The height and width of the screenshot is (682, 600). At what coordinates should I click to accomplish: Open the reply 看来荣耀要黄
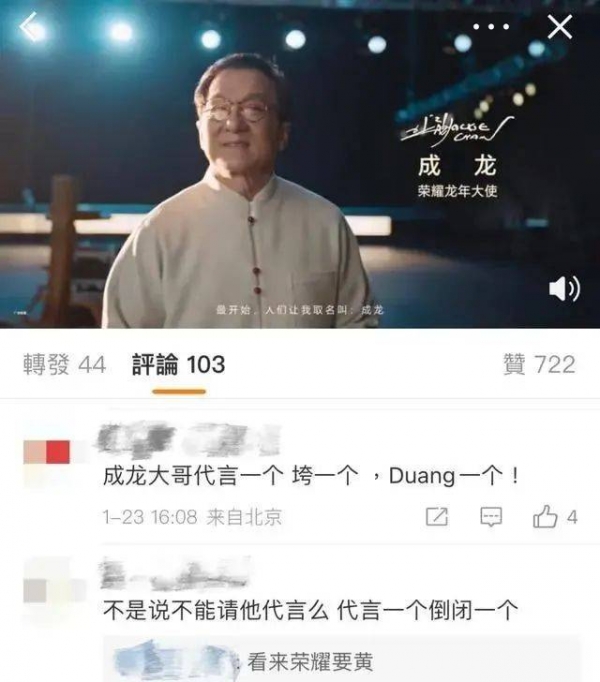[310, 661]
